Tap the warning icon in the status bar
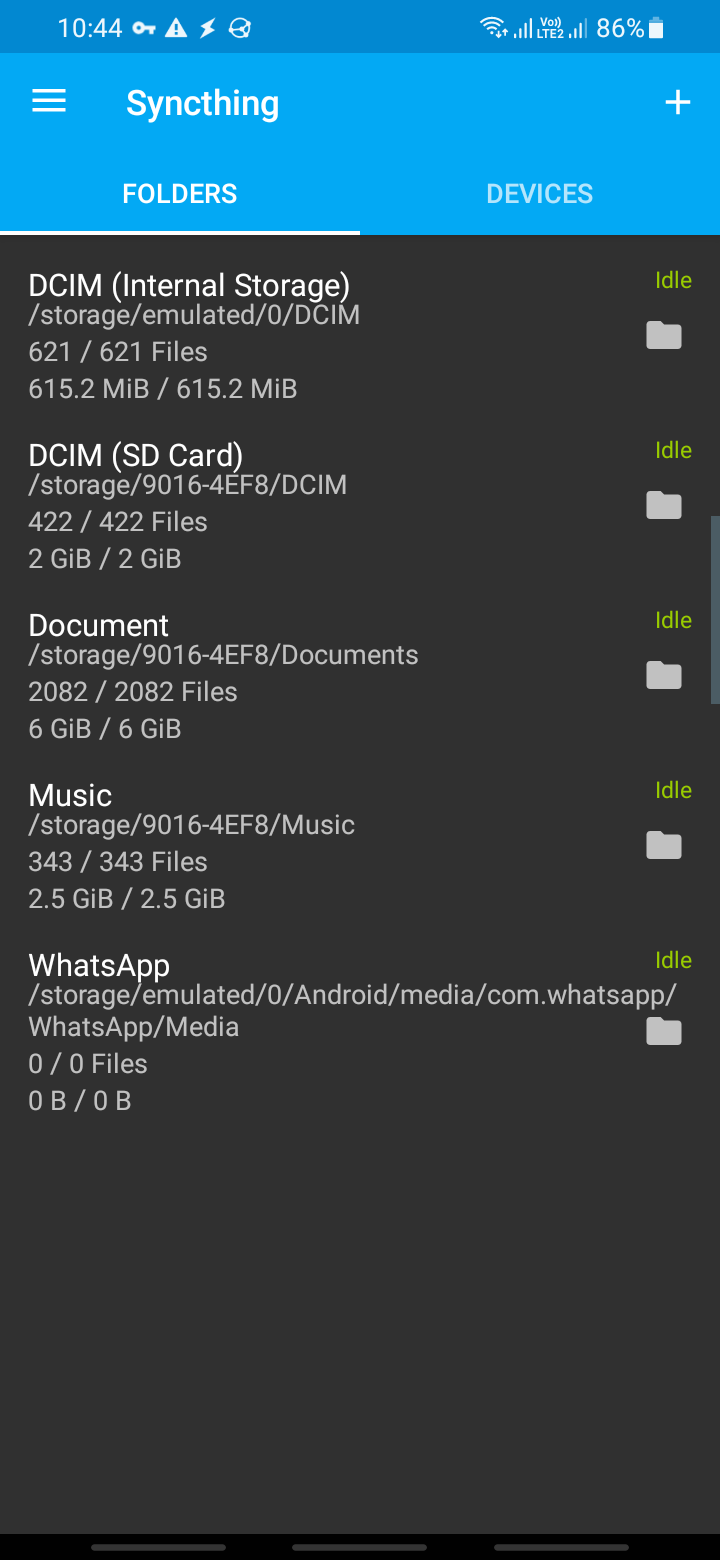720x1560 pixels. click(175, 28)
